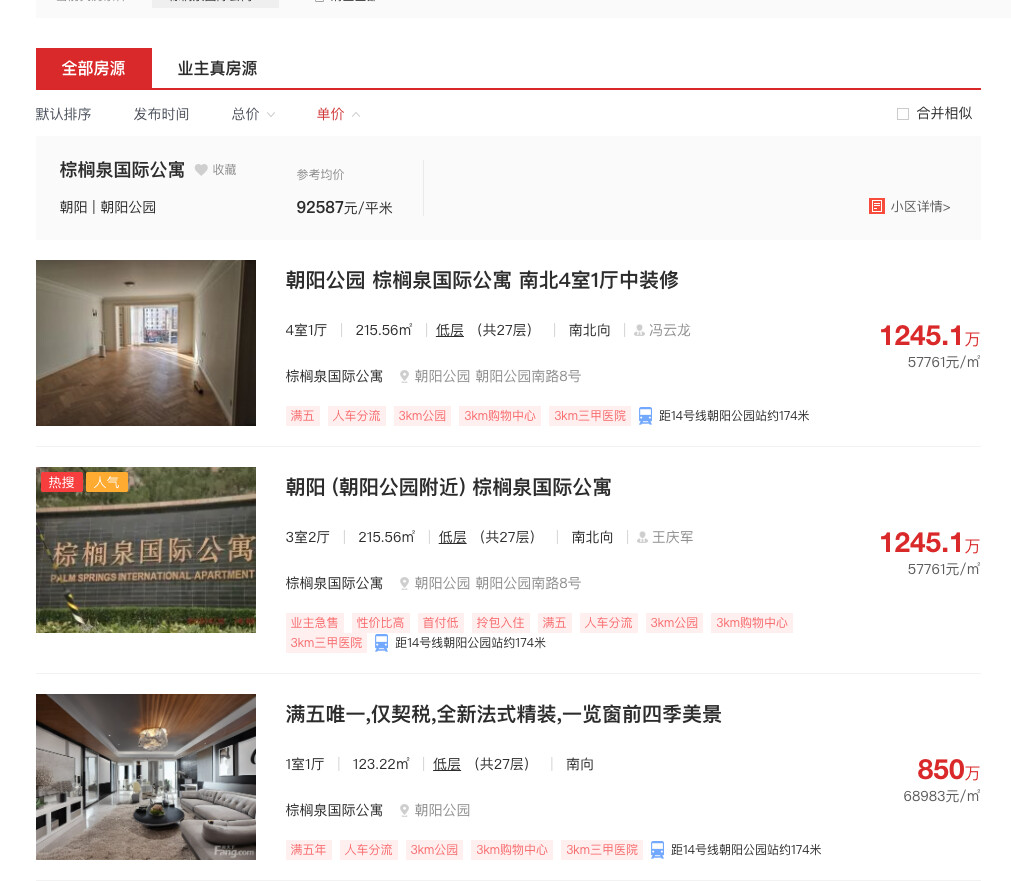The image size is (1011, 881).
Task: Sort listings by 单价
Action: pos(337,114)
